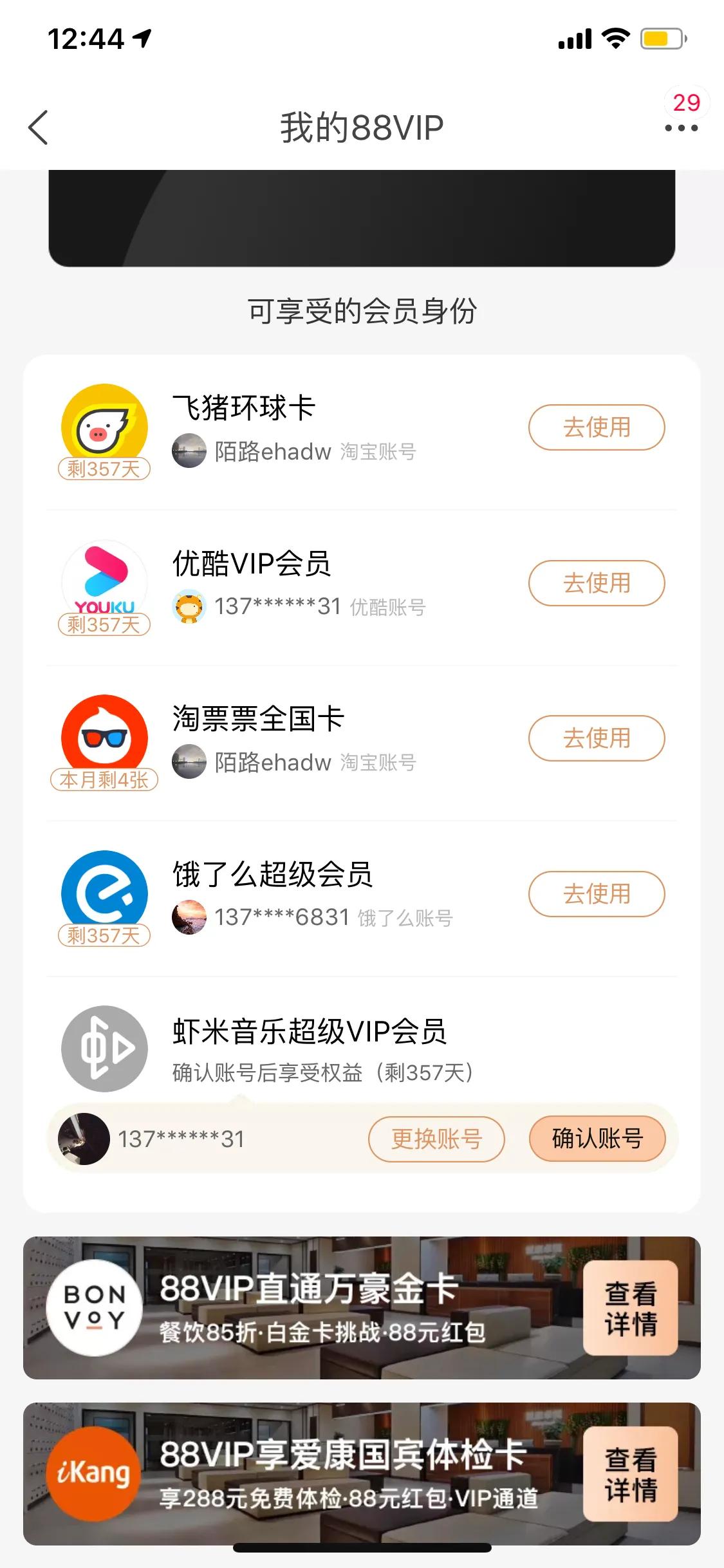Open 查看详情 on the 爱康体检卡 banner

(x=631, y=1474)
